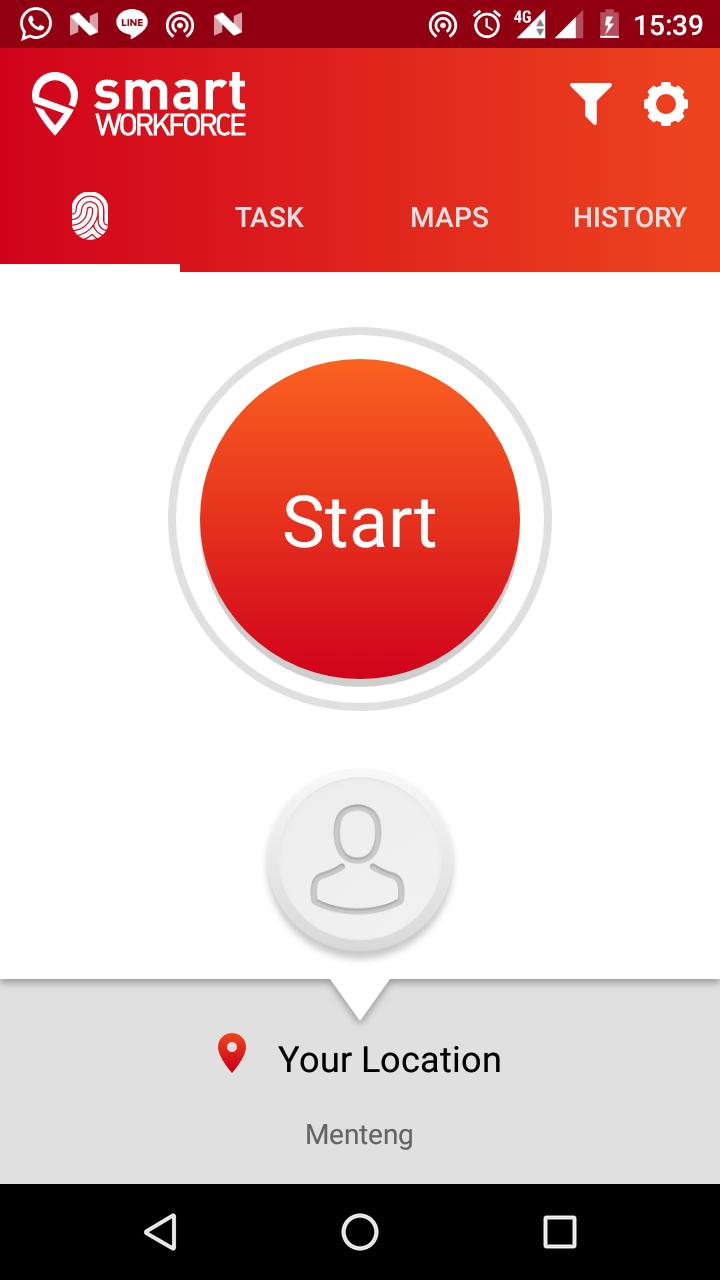Open the user profile avatar button

pos(360,860)
